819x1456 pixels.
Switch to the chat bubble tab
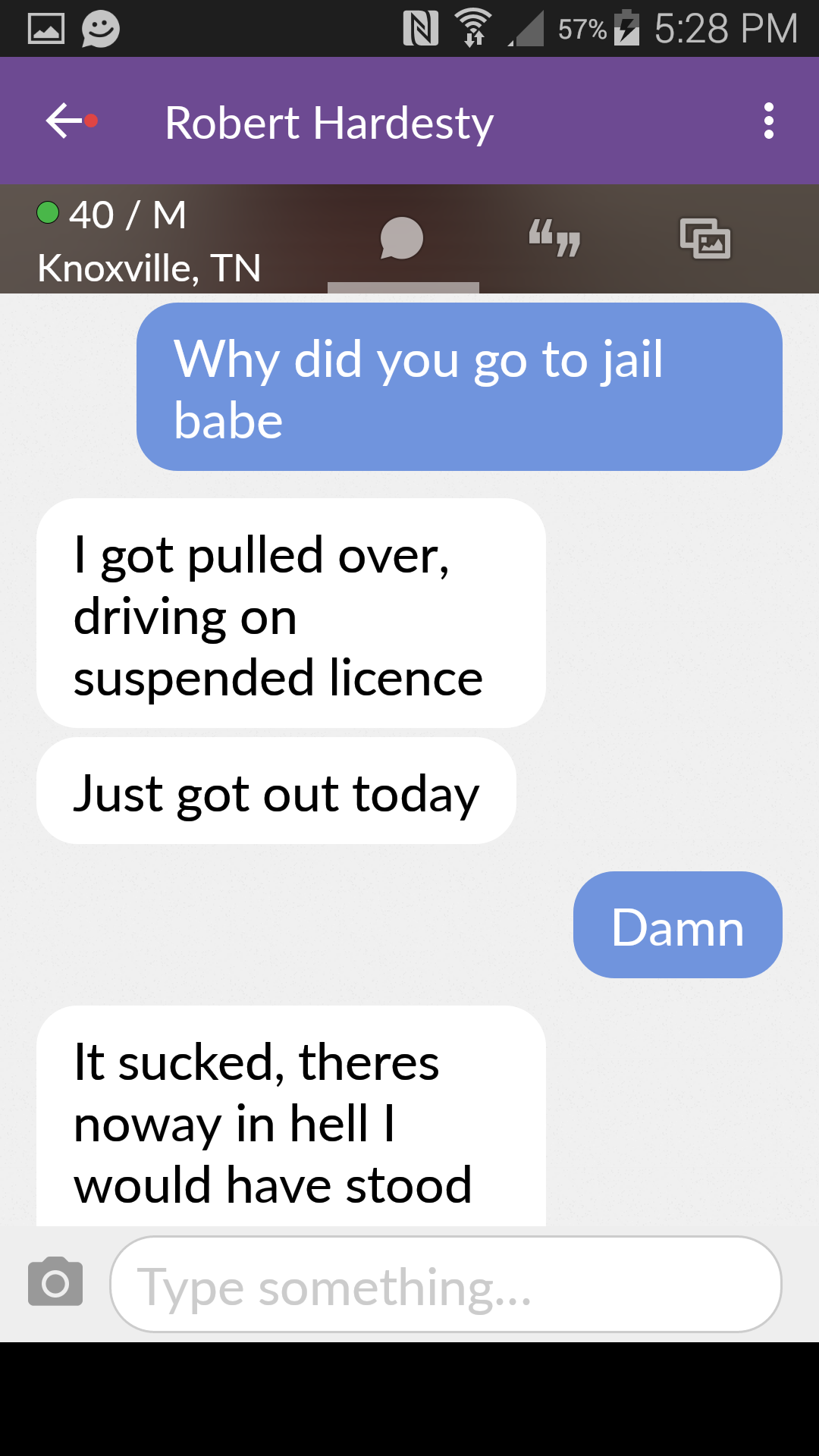402,238
